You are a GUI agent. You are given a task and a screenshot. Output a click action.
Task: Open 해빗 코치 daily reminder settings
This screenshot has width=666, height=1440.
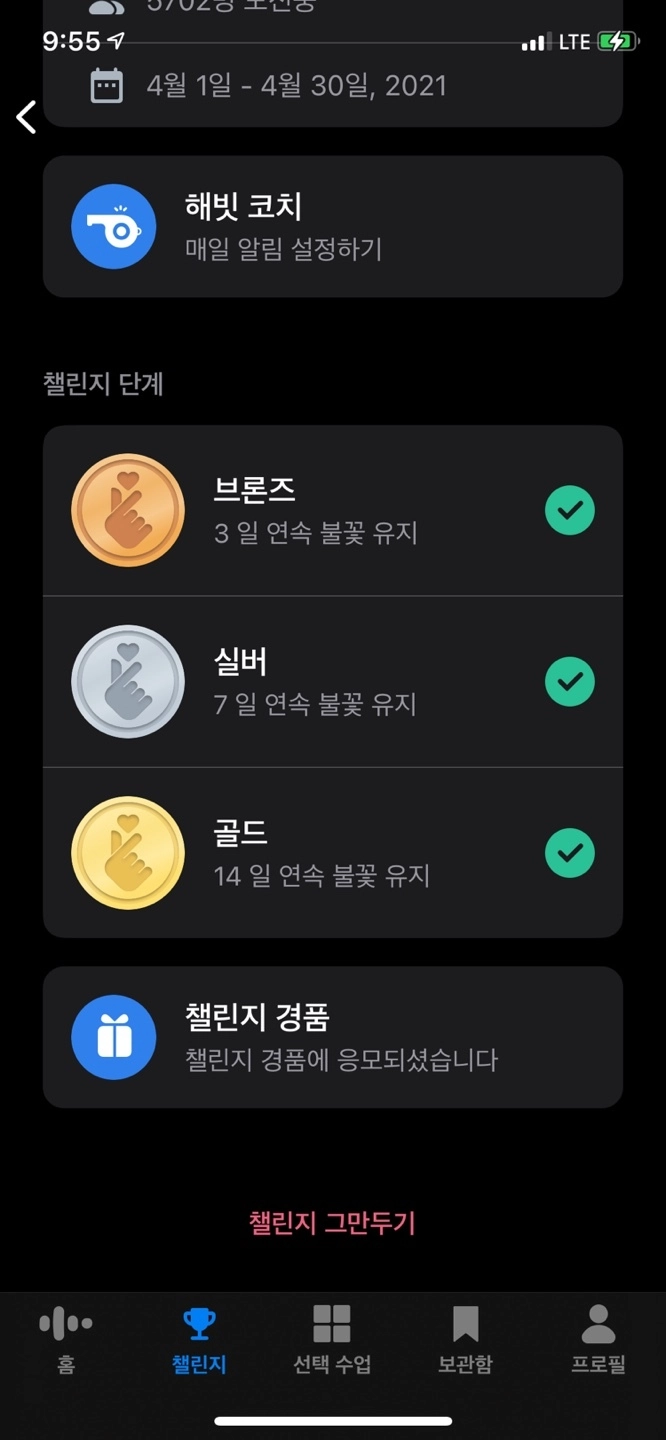point(332,227)
